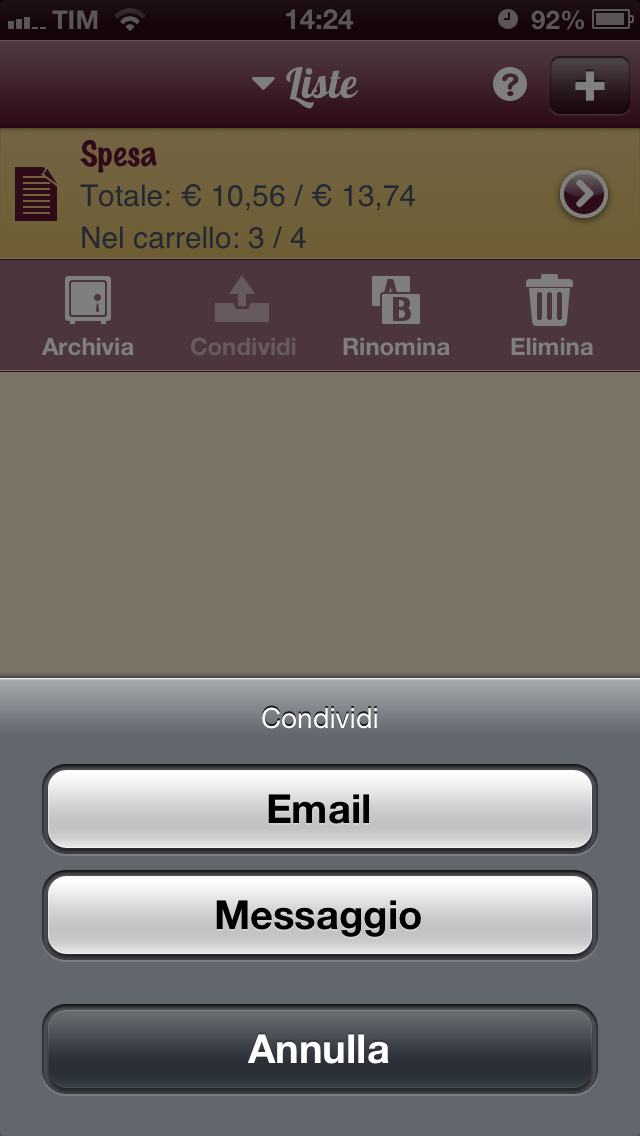Open the help question mark
This screenshot has height=1136, width=640.
[x=510, y=85]
